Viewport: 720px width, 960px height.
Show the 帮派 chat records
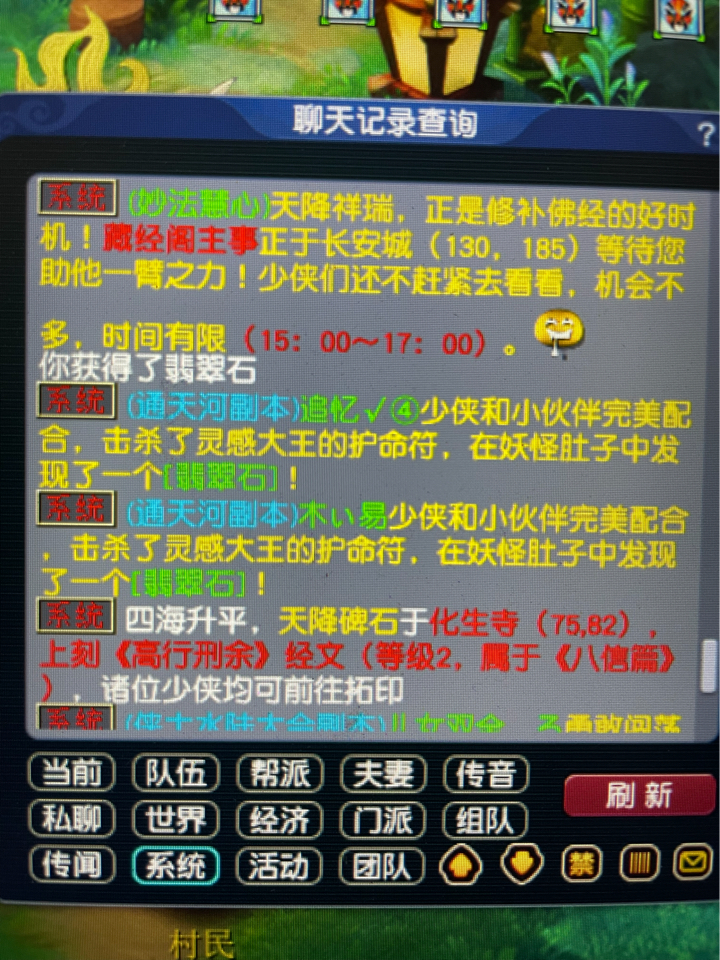[x=279, y=774]
